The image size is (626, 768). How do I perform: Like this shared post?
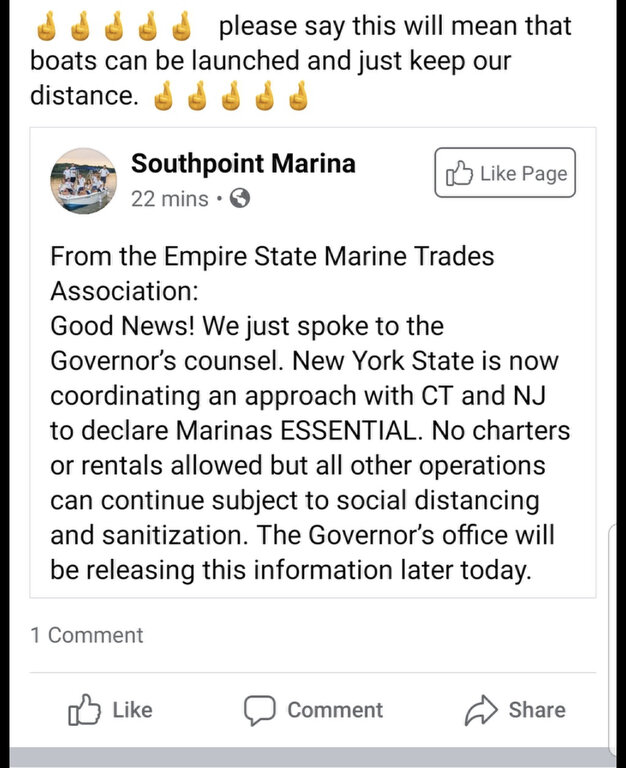110,710
